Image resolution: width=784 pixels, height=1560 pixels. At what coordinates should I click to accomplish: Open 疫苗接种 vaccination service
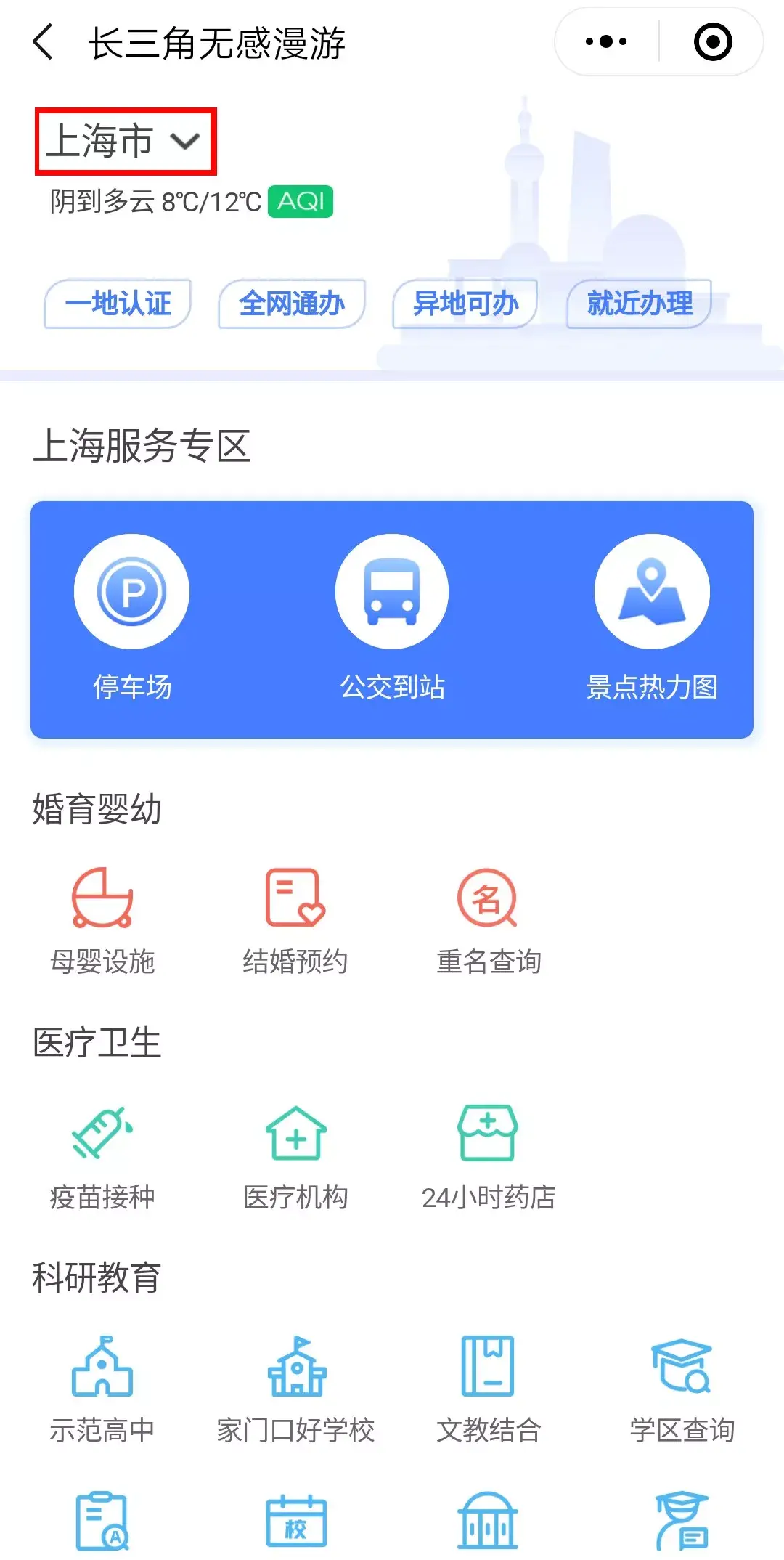point(102,1156)
